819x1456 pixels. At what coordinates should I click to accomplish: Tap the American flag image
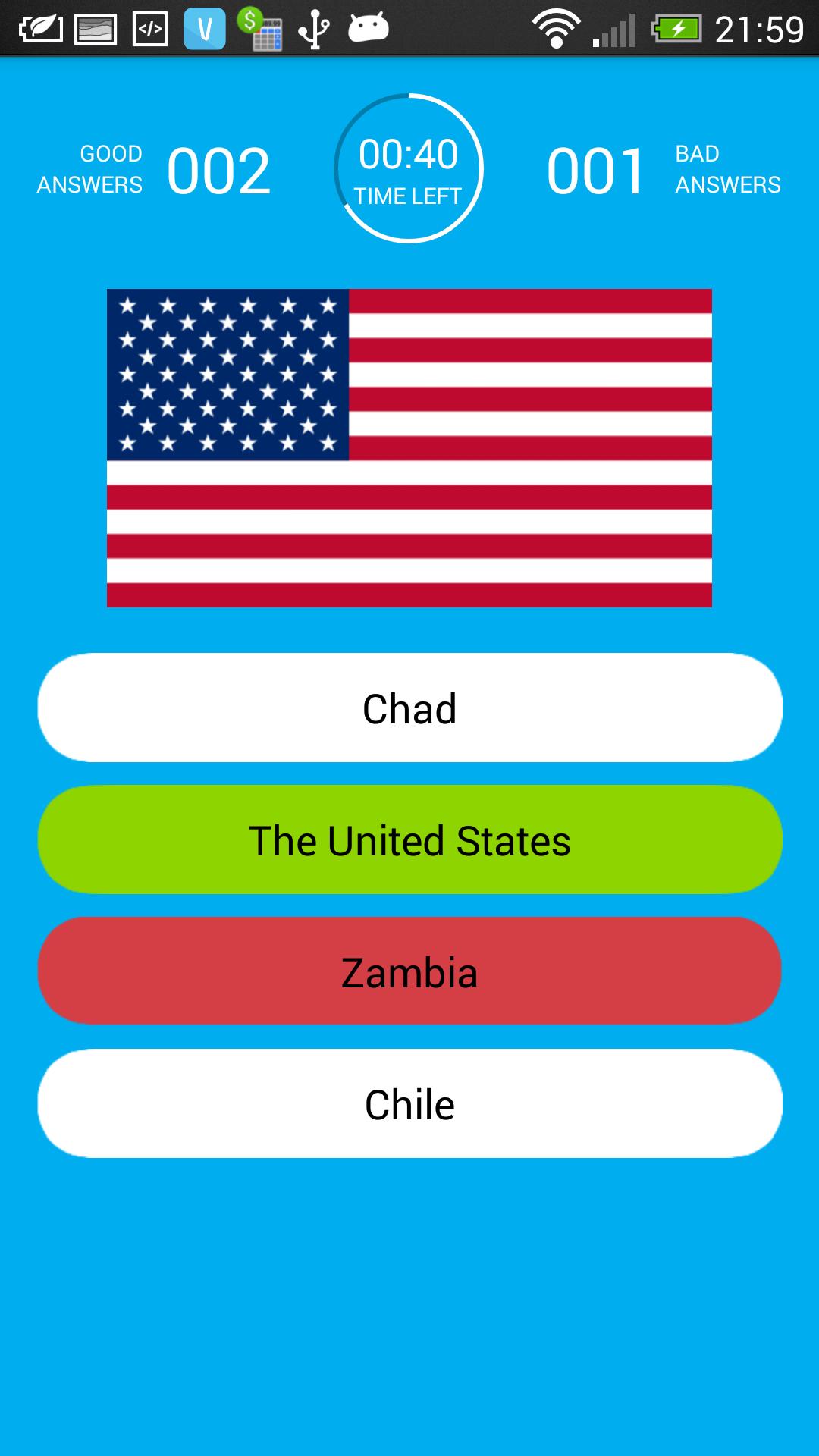[409, 447]
